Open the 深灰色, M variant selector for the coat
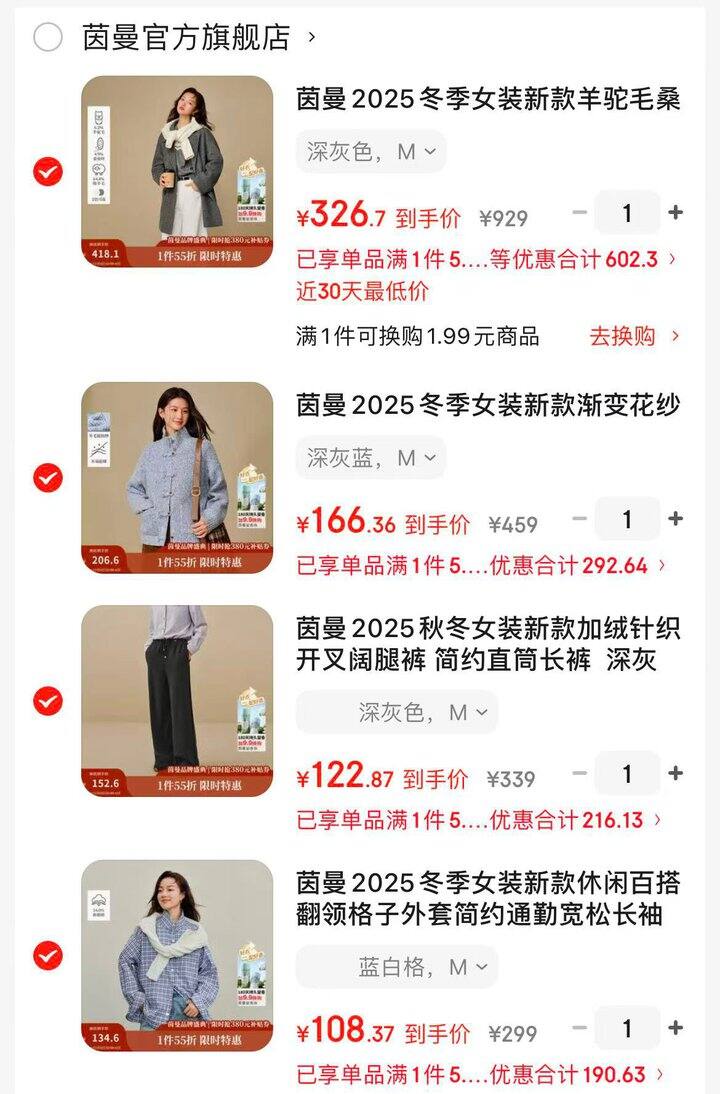 pos(364,151)
